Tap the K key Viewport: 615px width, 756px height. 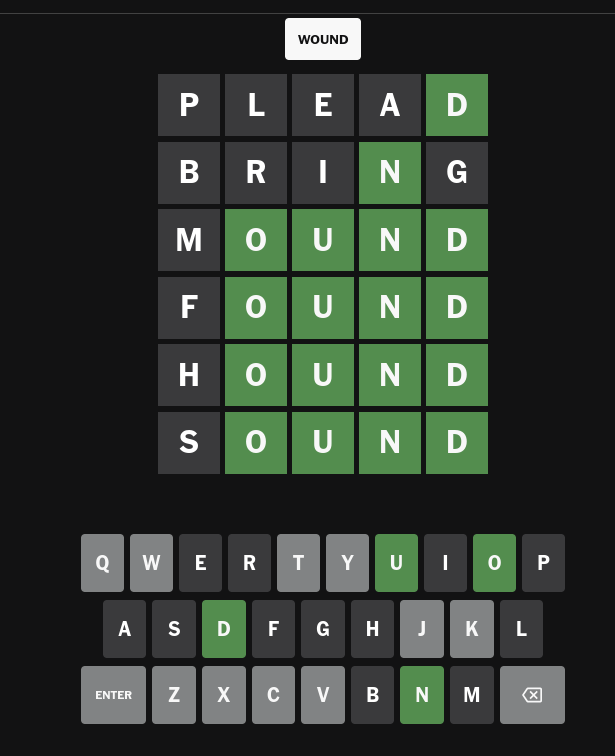click(472, 629)
